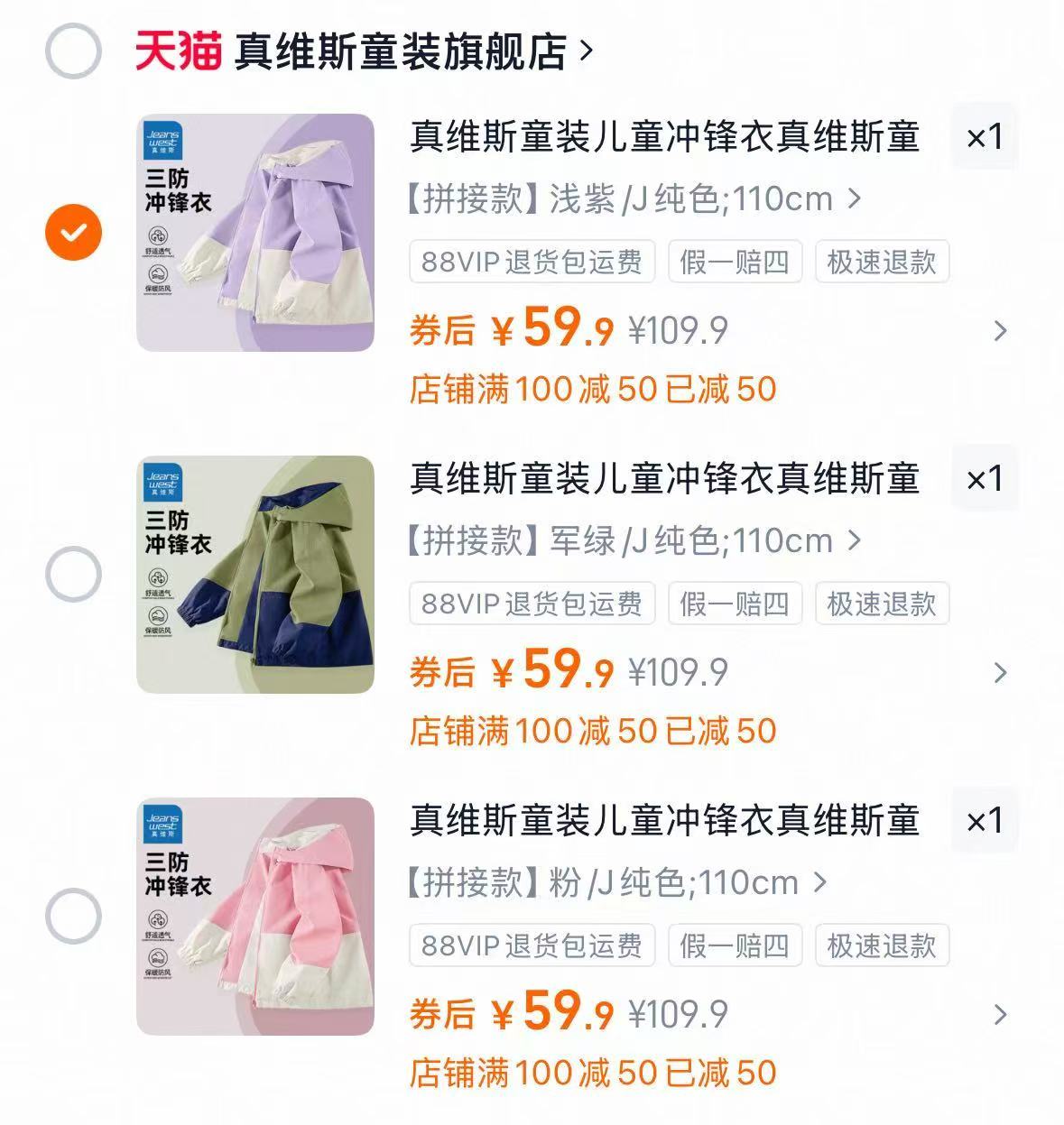
Task: Click the 88VIP free-return badge on first item
Action: pos(532,262)
